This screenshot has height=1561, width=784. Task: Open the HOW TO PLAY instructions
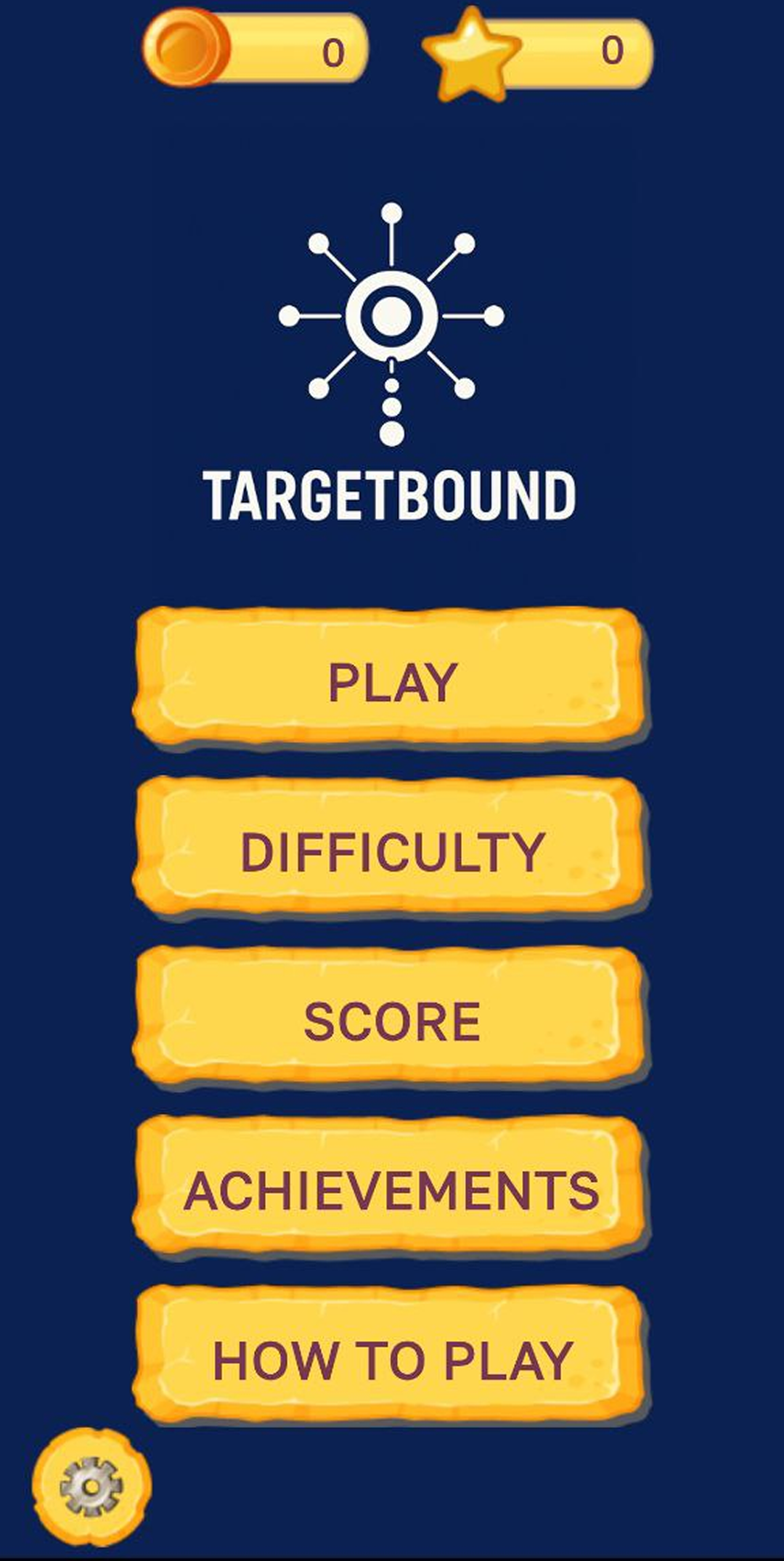tap(391, 1357)
